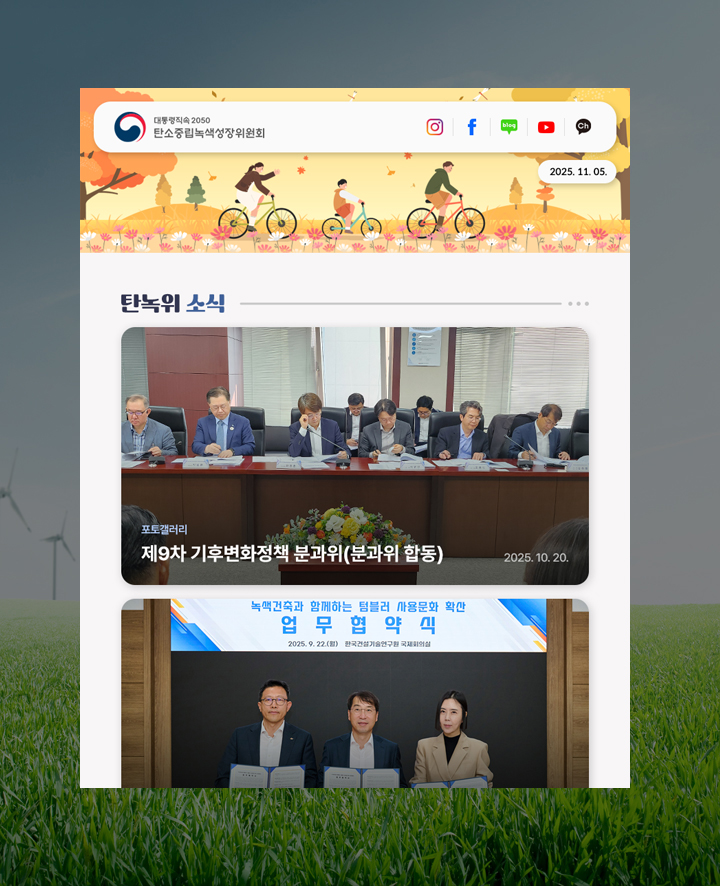Open the Facebook page icon

[x=472, y=127]
